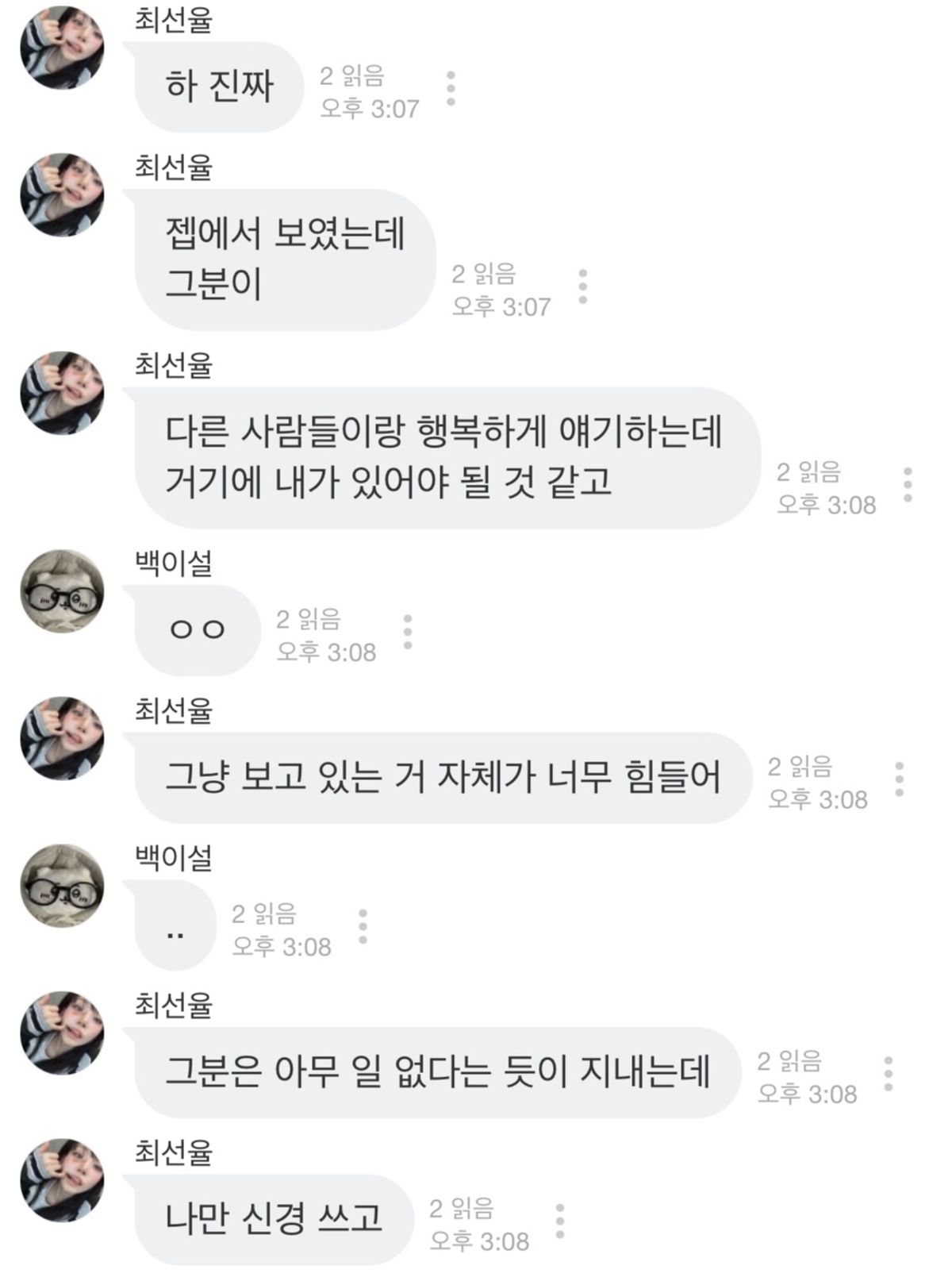Open 최선율's avatar beside '나만 신경 쓰고'

62,1180
